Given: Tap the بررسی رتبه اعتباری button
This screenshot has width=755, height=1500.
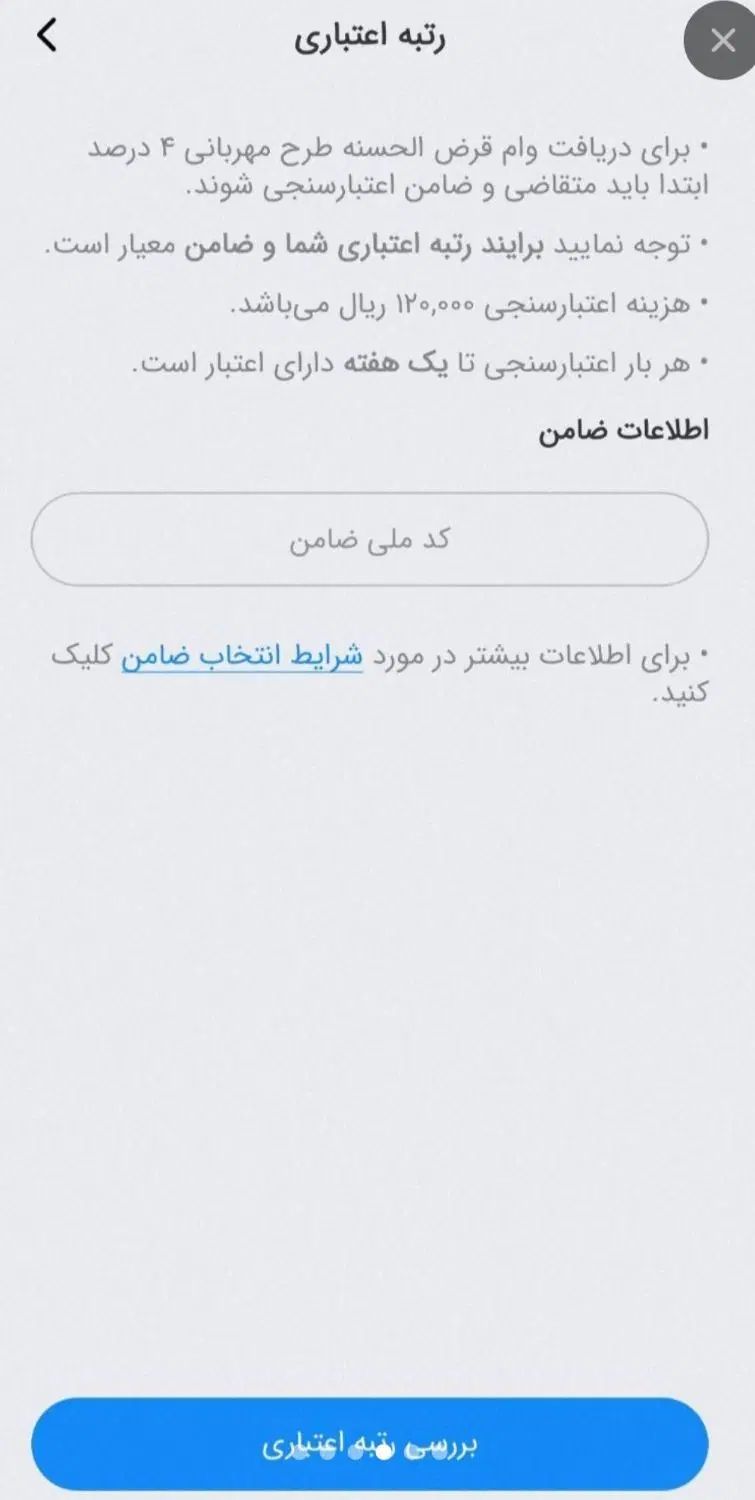Looking at the screenshot, I should click(x=370, y=1445).
